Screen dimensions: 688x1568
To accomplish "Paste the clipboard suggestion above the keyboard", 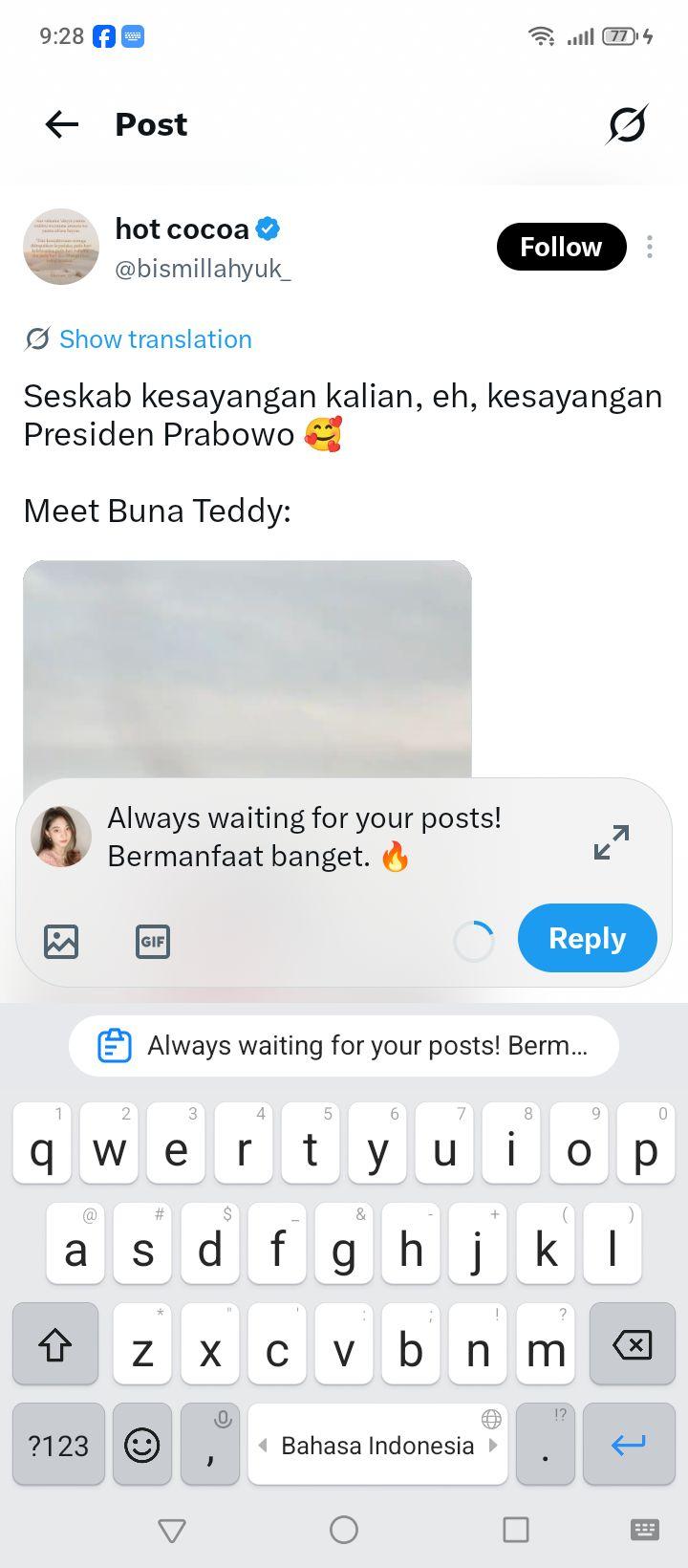I will click(344, 1046).
